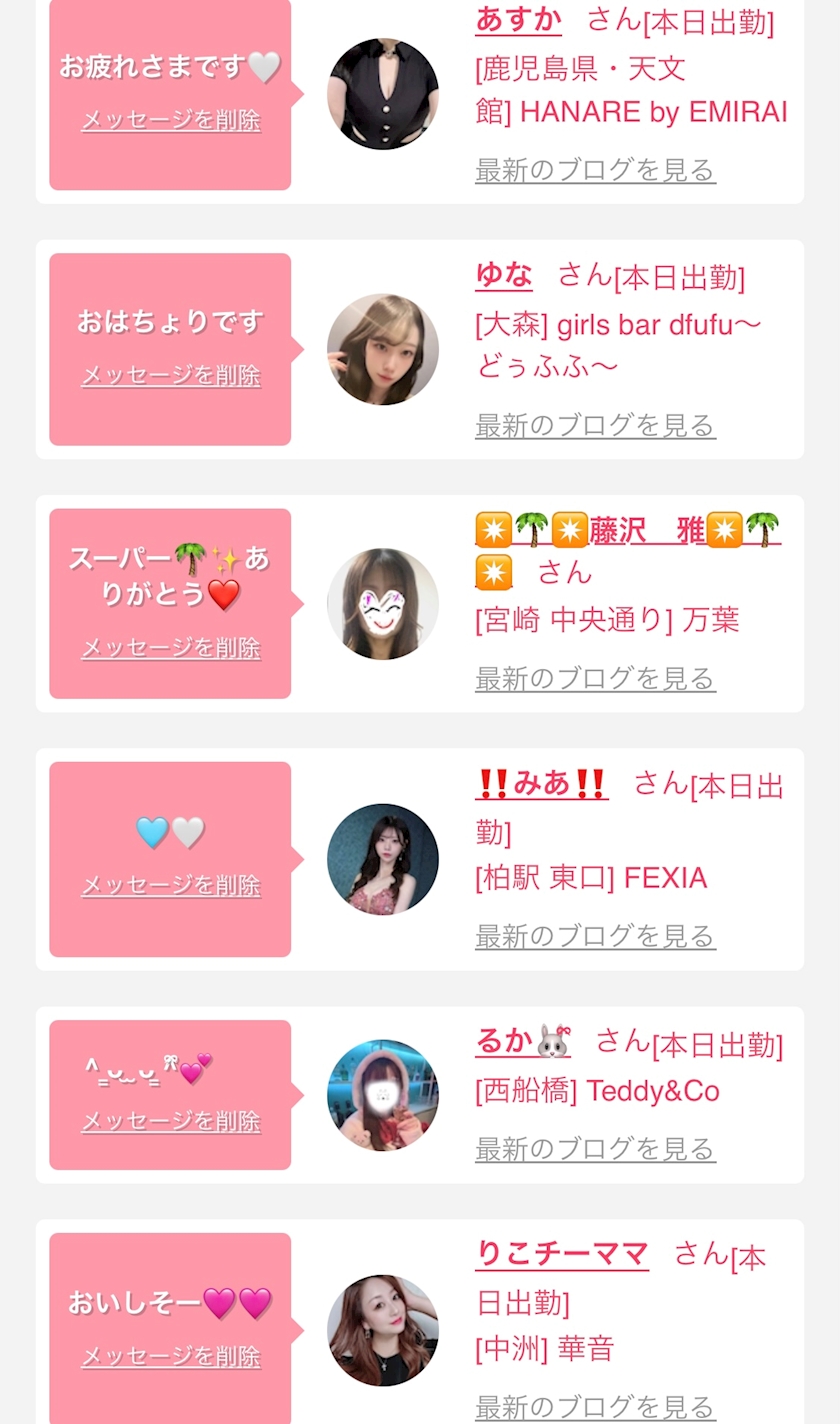This screenshot has height=1424, width=840.
Task: View latest blog of るか
Action: pos(595,1149)
